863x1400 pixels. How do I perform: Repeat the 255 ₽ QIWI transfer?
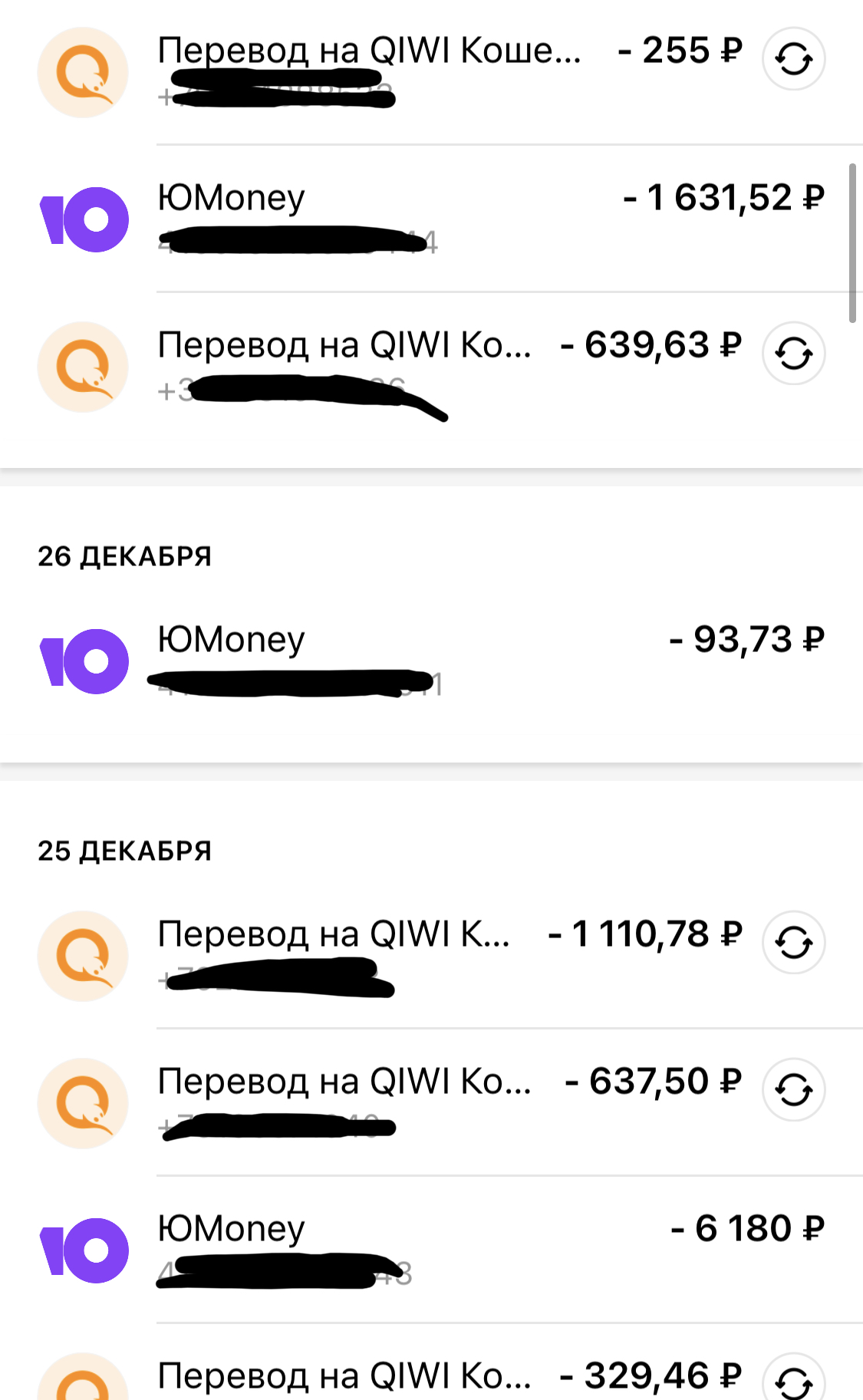click(x=793, y=59)
